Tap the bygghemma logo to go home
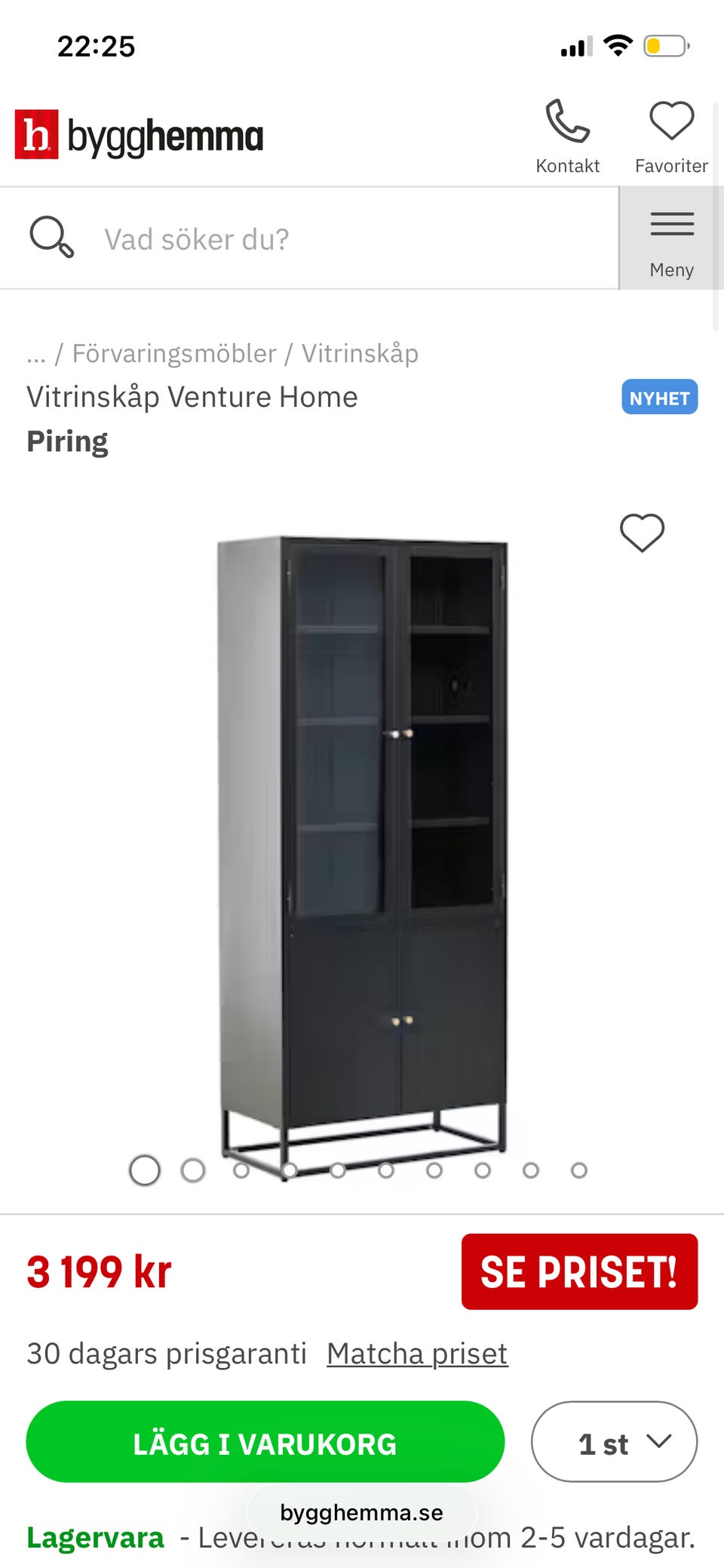This screenshot has height=1568, width=724. (140, 136)
